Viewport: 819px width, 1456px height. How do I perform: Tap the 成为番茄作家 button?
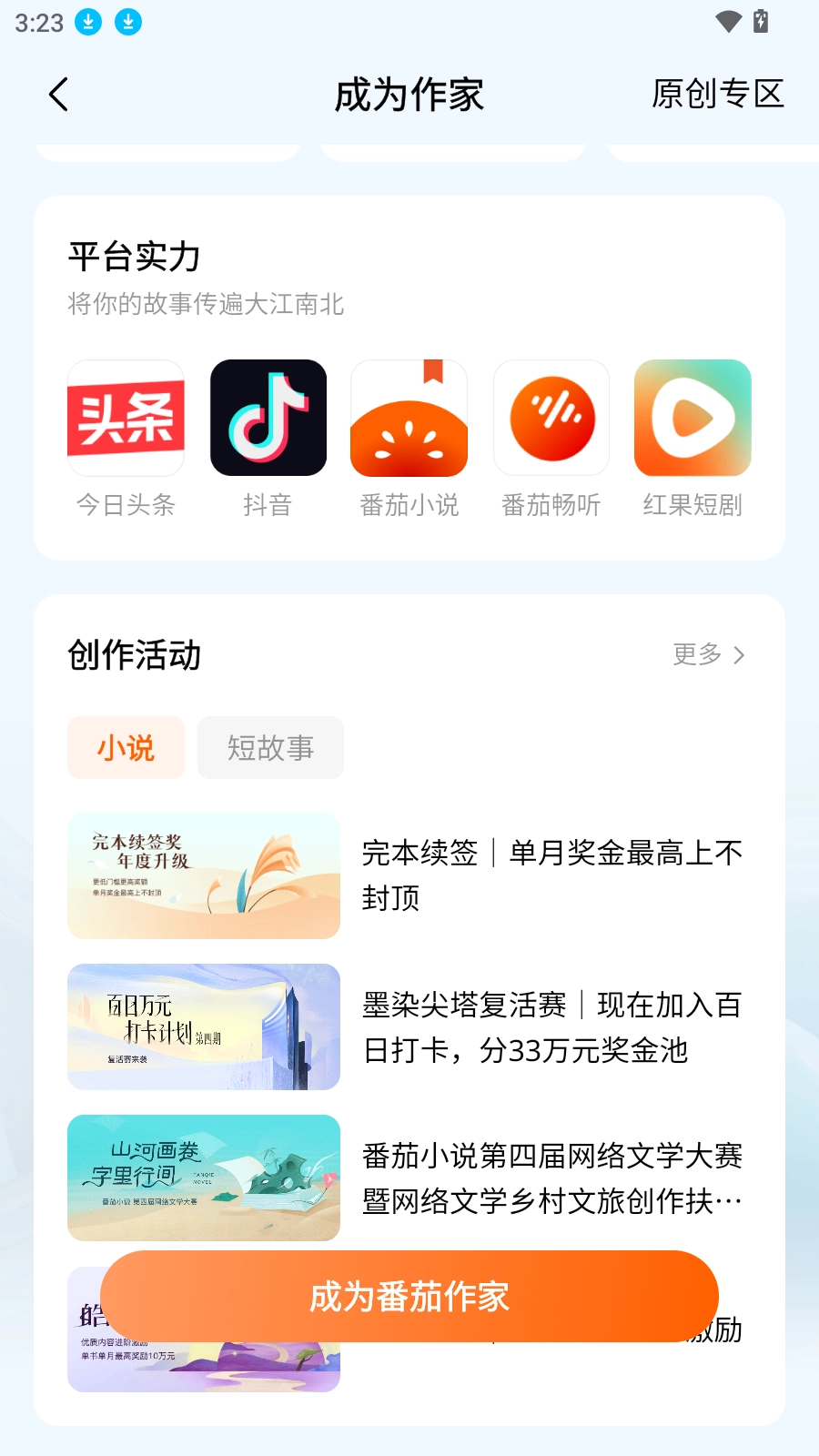[x=409, y=1296]
